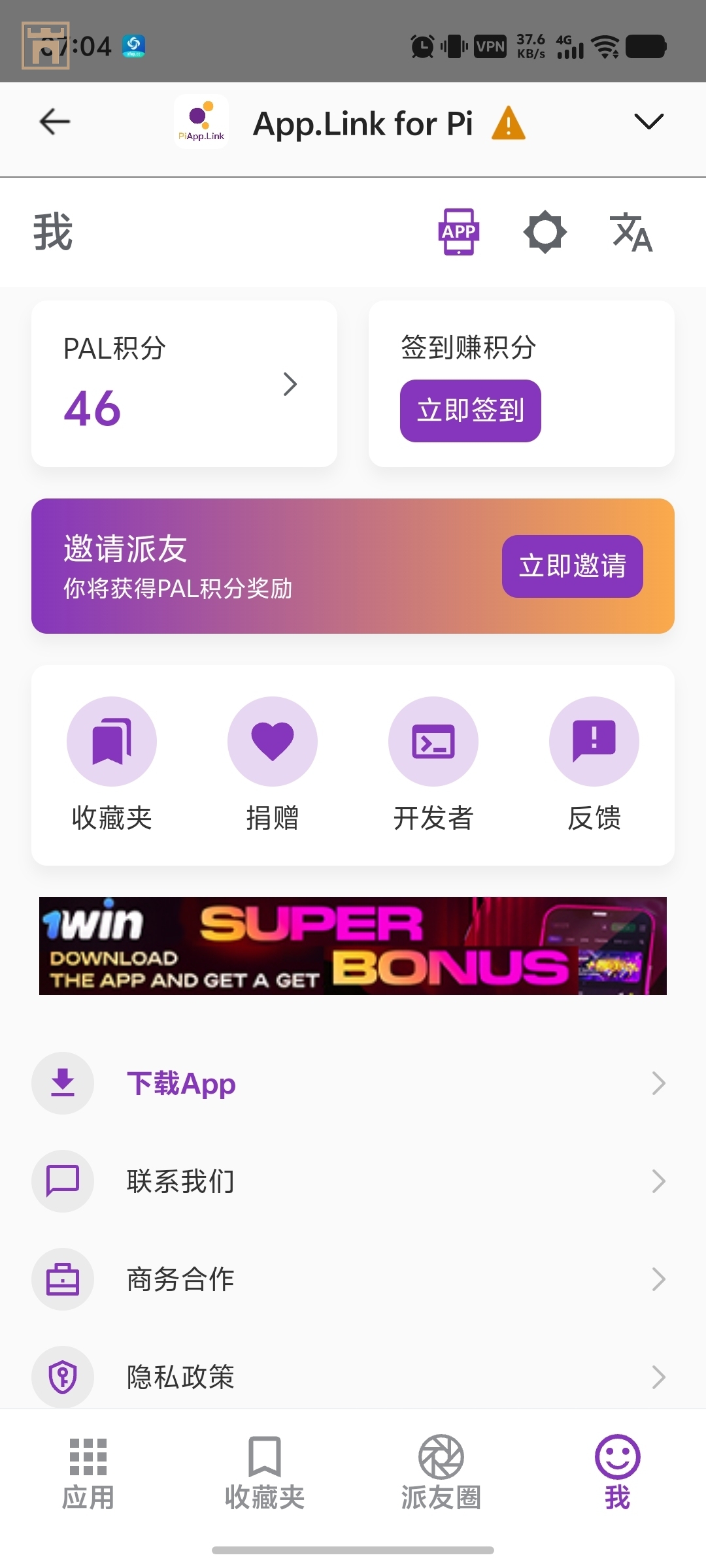Toggle the brightness theme icon
Image resolution: width=706 pixels, height=1568 pixels.
pyautogui.click(x=545, y=232)
